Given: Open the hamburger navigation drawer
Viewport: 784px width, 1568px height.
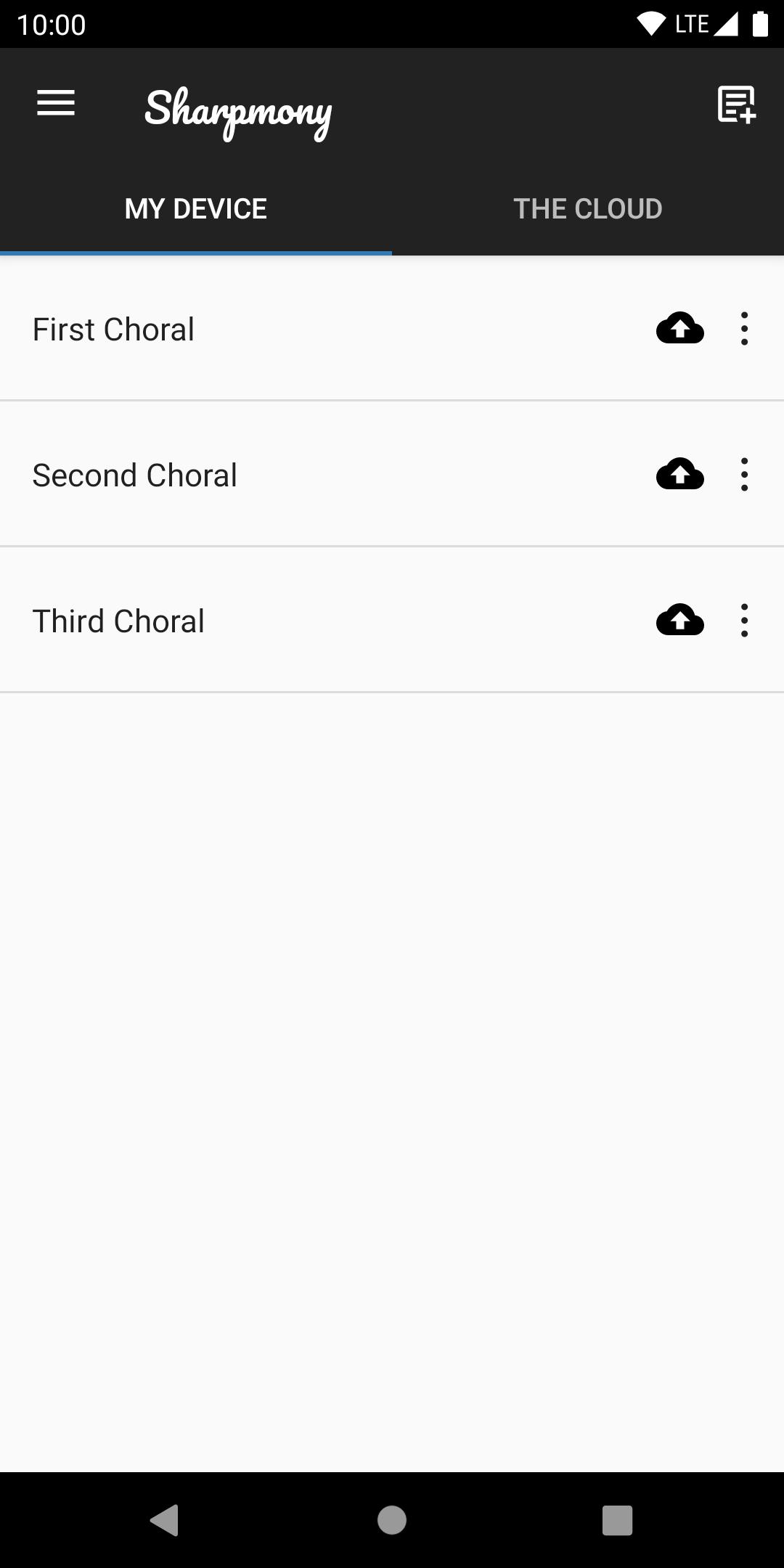Looking at the screenshot, I should click(x=56, y=103).
